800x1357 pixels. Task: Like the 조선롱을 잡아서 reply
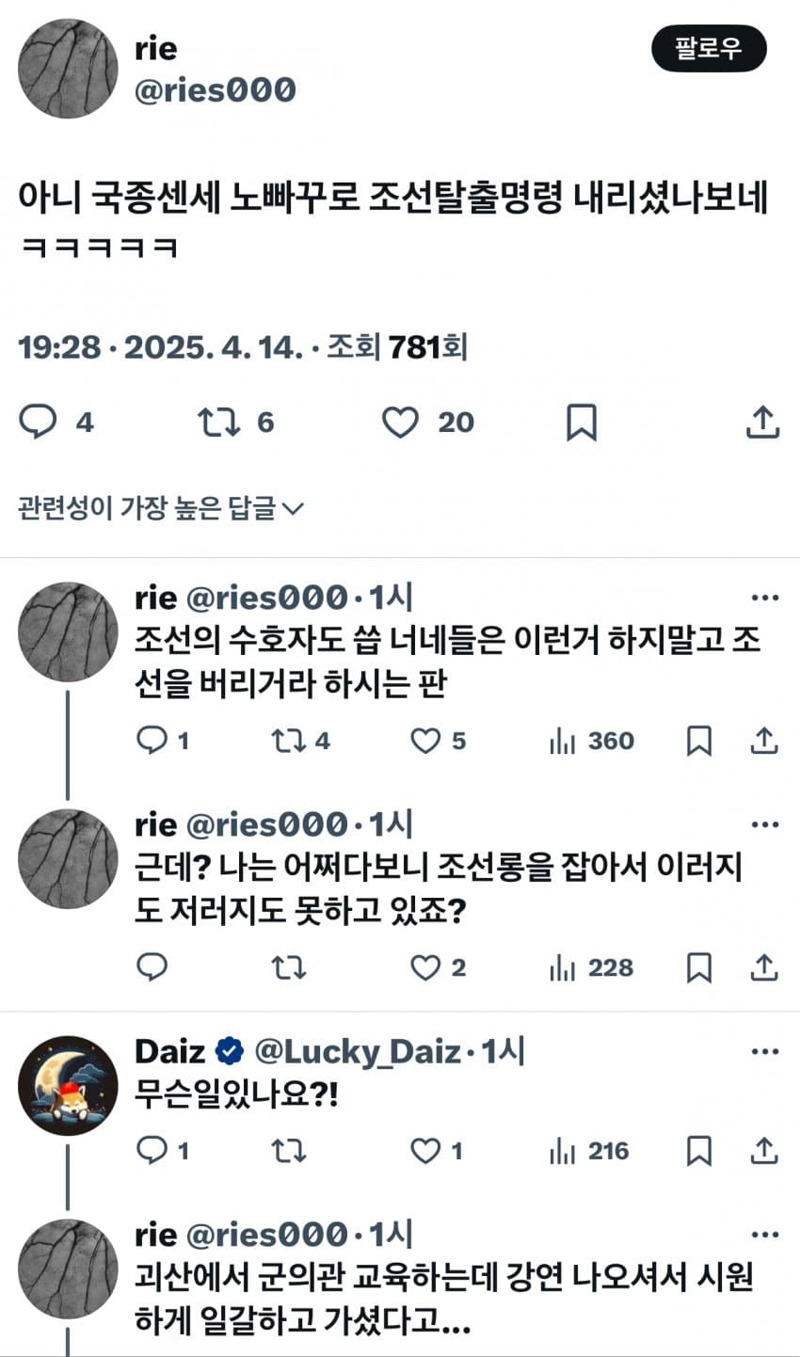439,967
